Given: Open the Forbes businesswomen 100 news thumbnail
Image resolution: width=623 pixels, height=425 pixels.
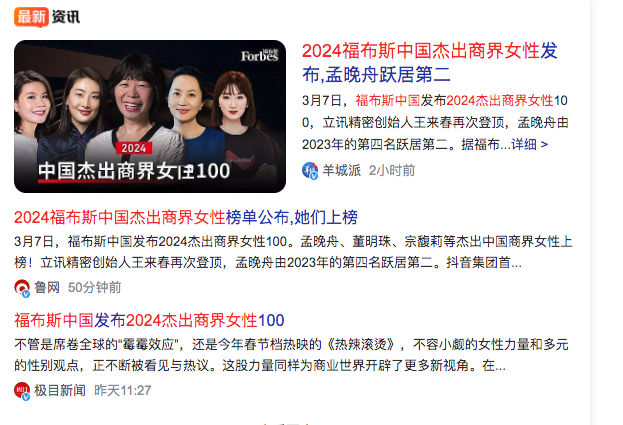Looking at the screenshot, I should pyautogui.click(x=150, y=116).
